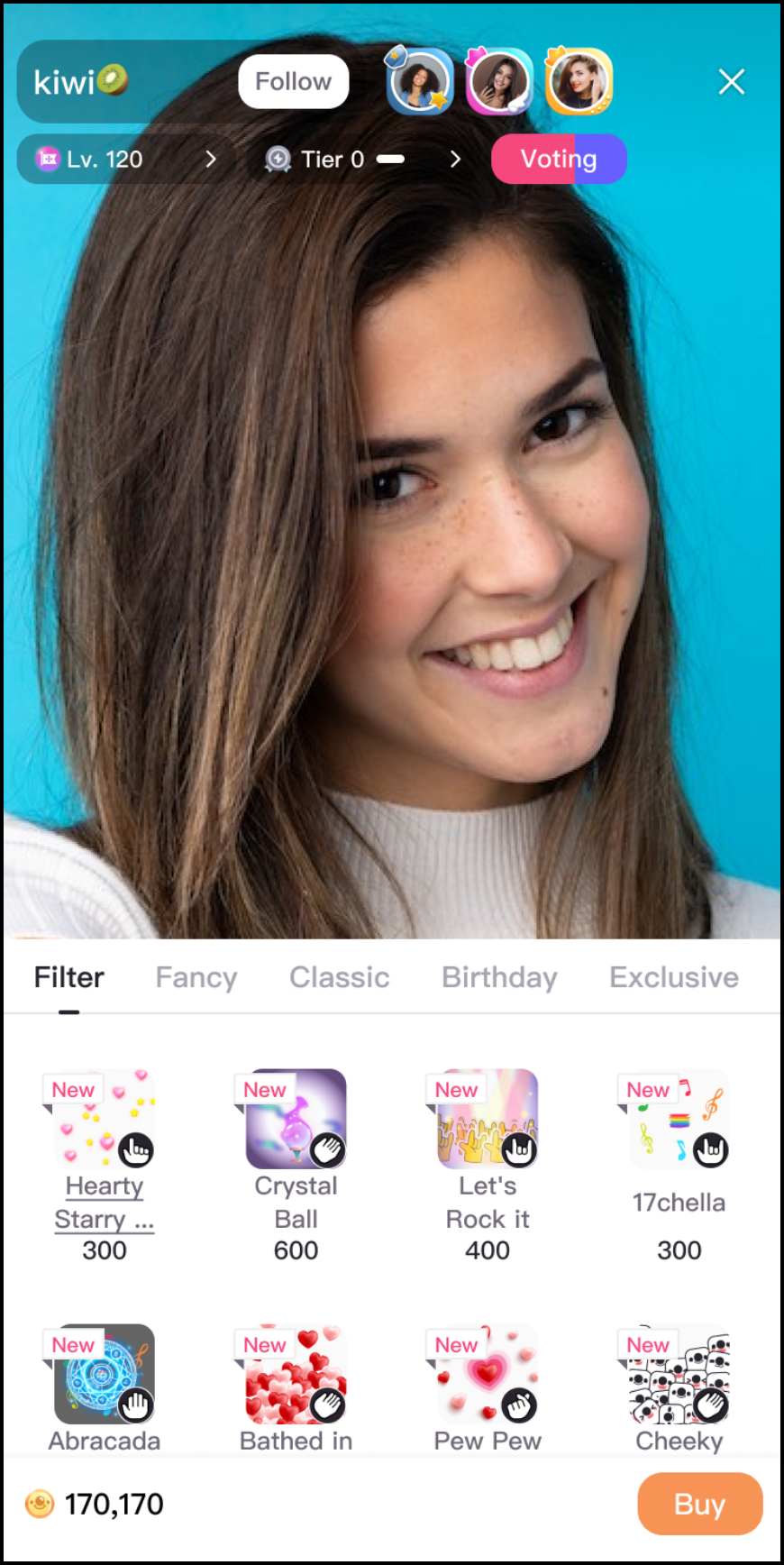784x1565 pixels.
Task: Switch to the Fancy gift tab
Action: [196, 977]
